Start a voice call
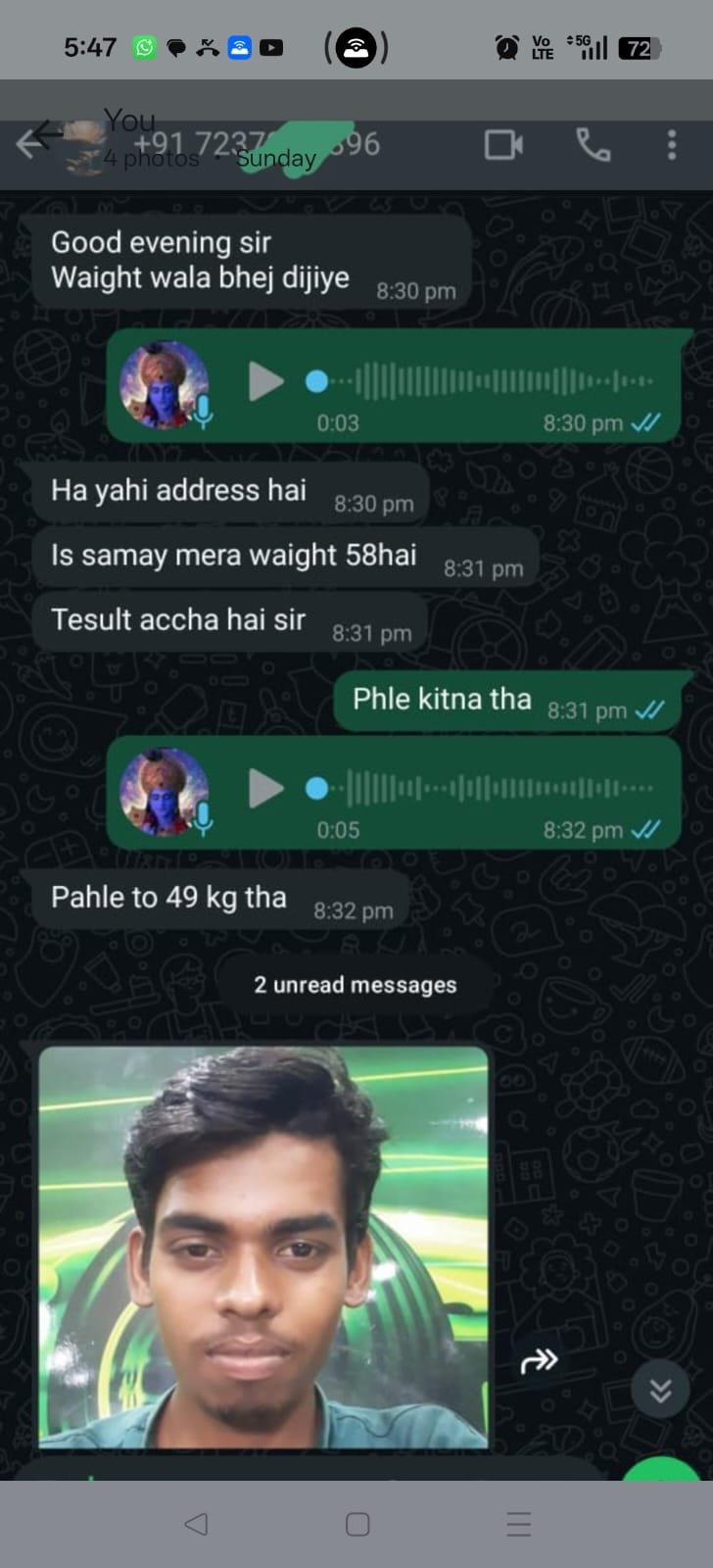Viewport: 713px width, 1568px height. pyautogui.click(x=593, y=145)
